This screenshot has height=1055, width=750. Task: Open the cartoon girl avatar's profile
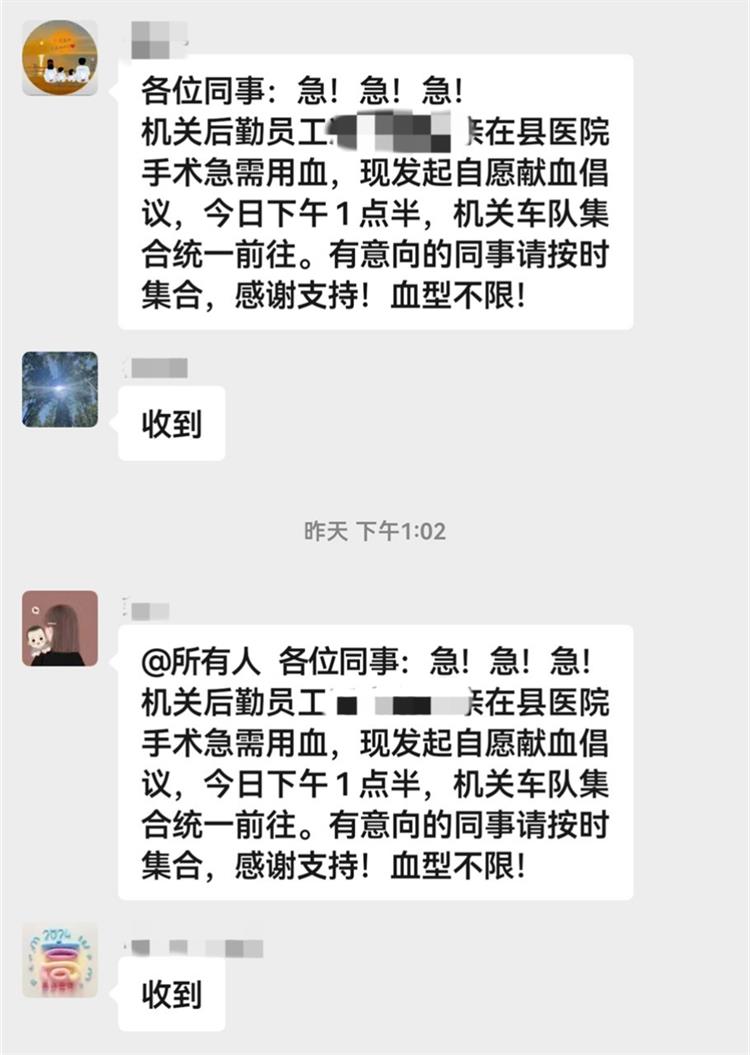(x=60, y=628)
